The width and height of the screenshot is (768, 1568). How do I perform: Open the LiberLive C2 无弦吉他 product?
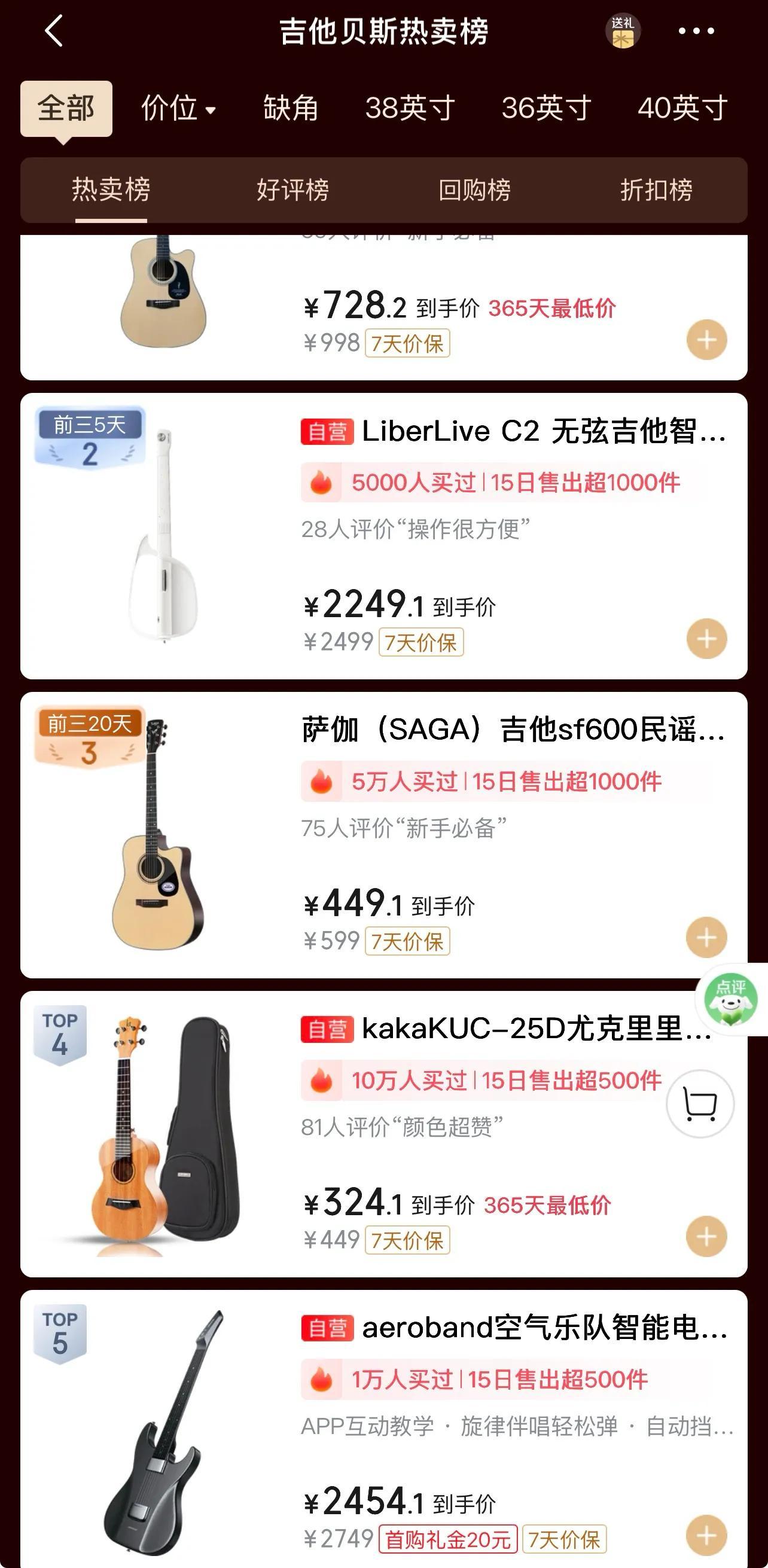(x=513, y=432)
